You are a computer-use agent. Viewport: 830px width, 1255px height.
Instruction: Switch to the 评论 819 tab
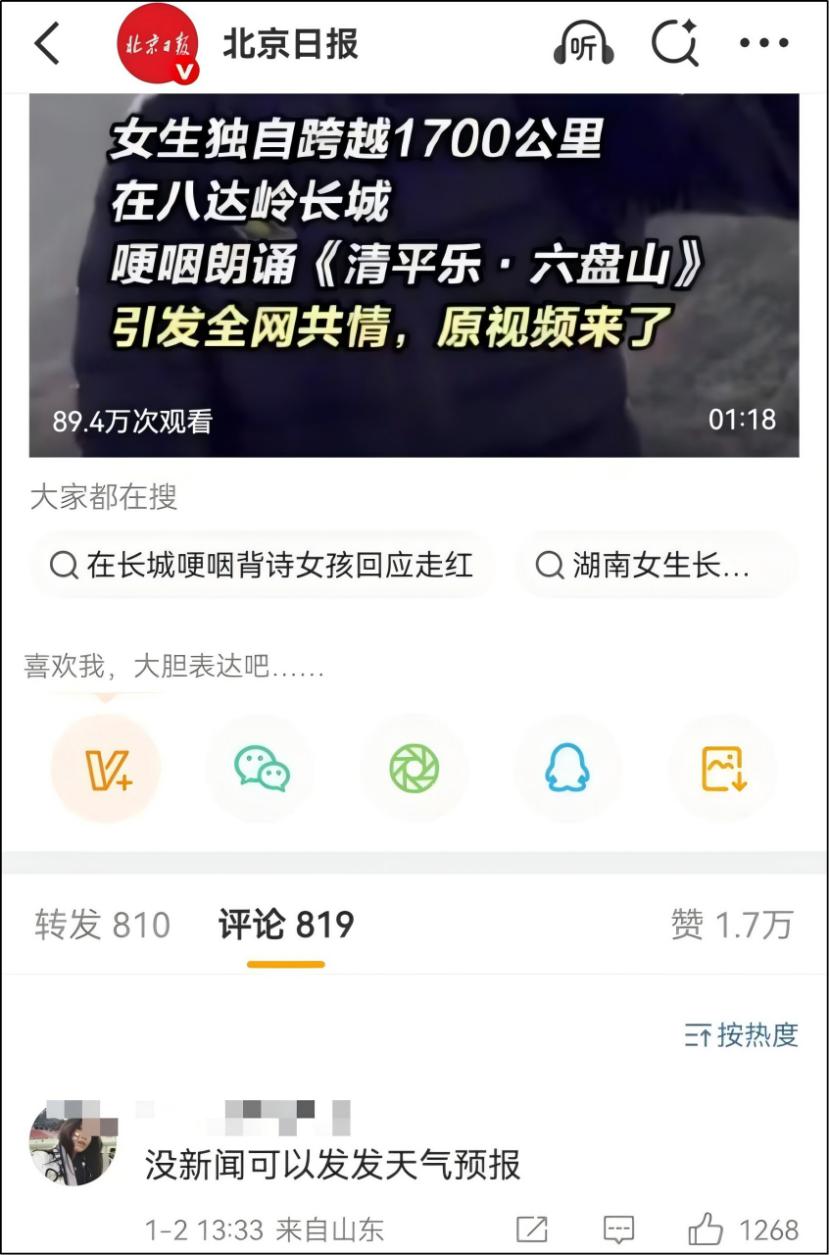pos(286,925)
